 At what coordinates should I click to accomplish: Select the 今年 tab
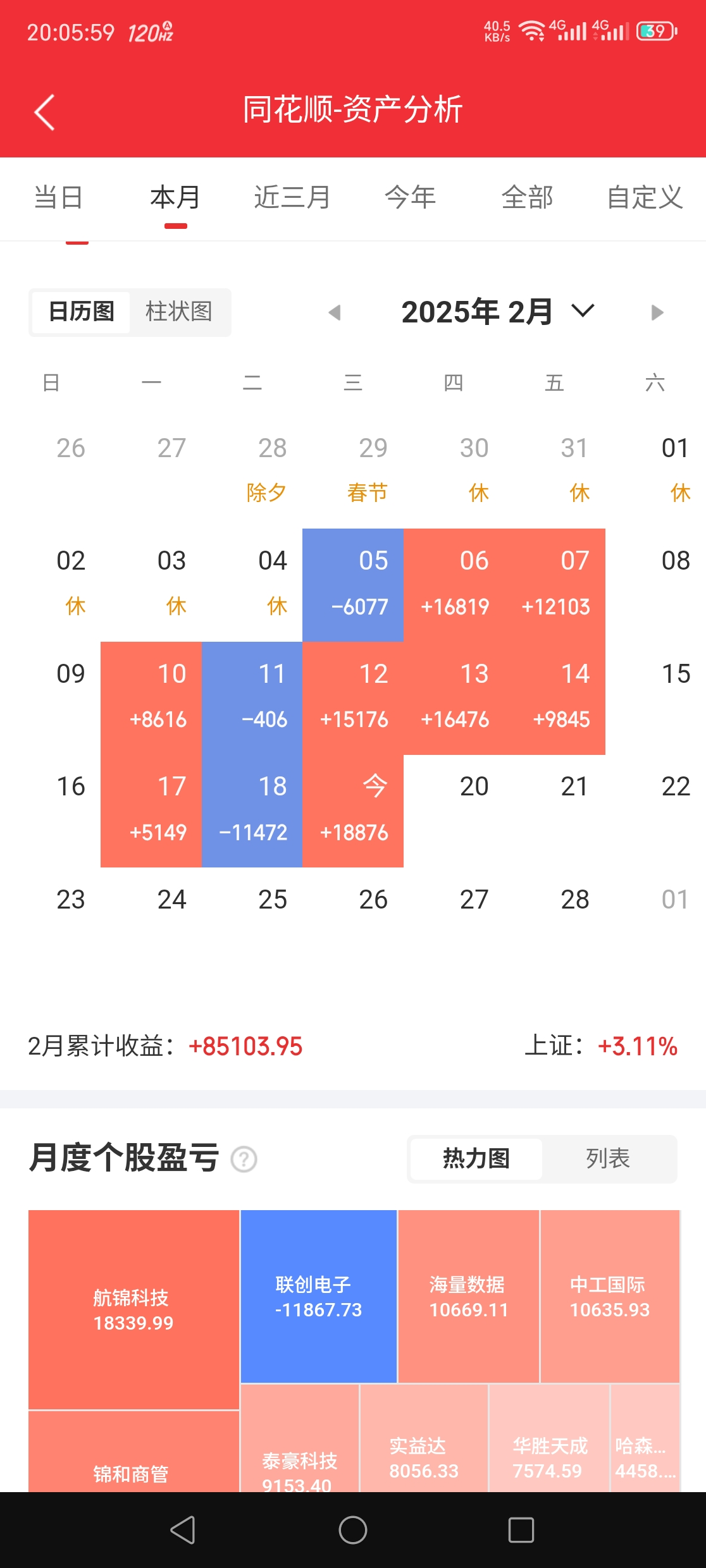[x=411, y=198]
